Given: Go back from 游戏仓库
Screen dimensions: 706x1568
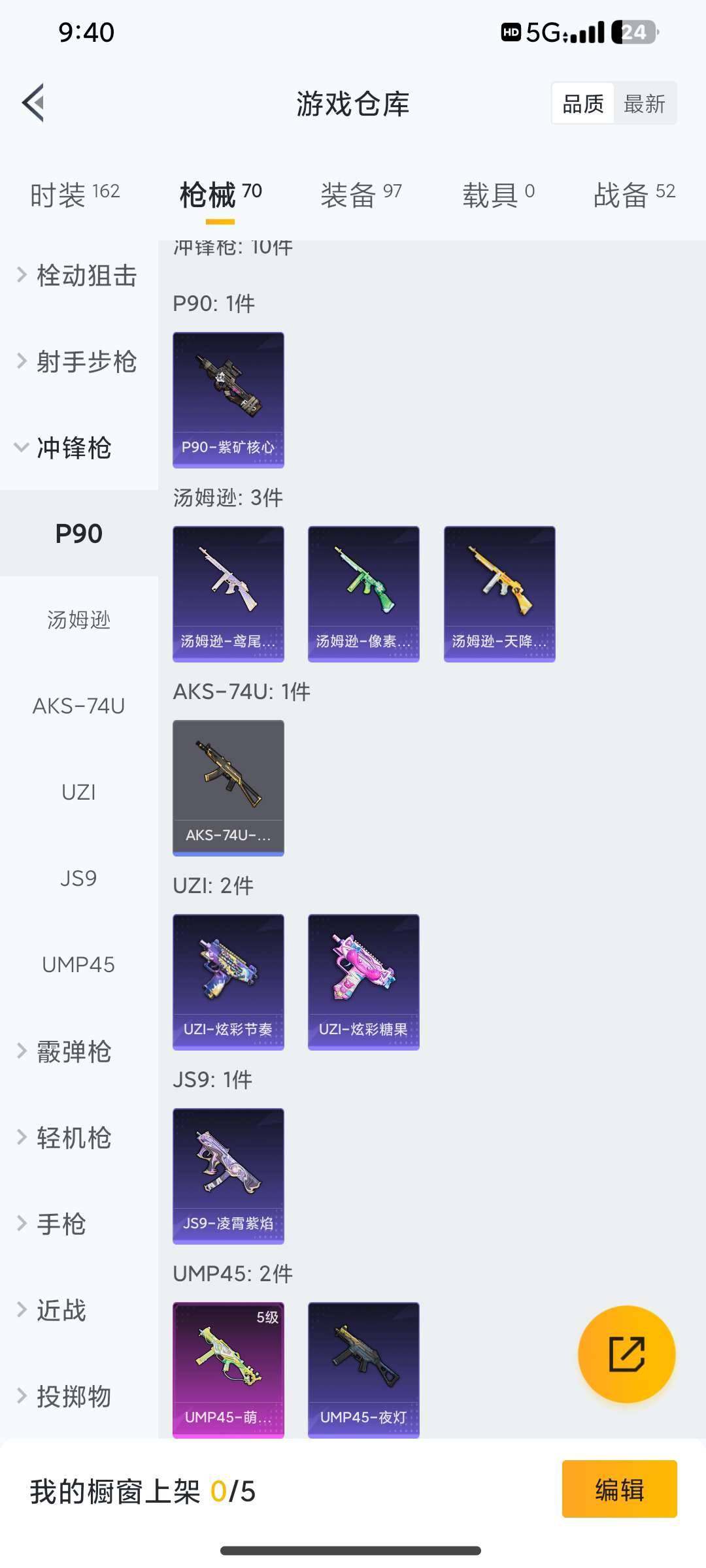Looking at the screenshot, I should (x=34, y=103).
